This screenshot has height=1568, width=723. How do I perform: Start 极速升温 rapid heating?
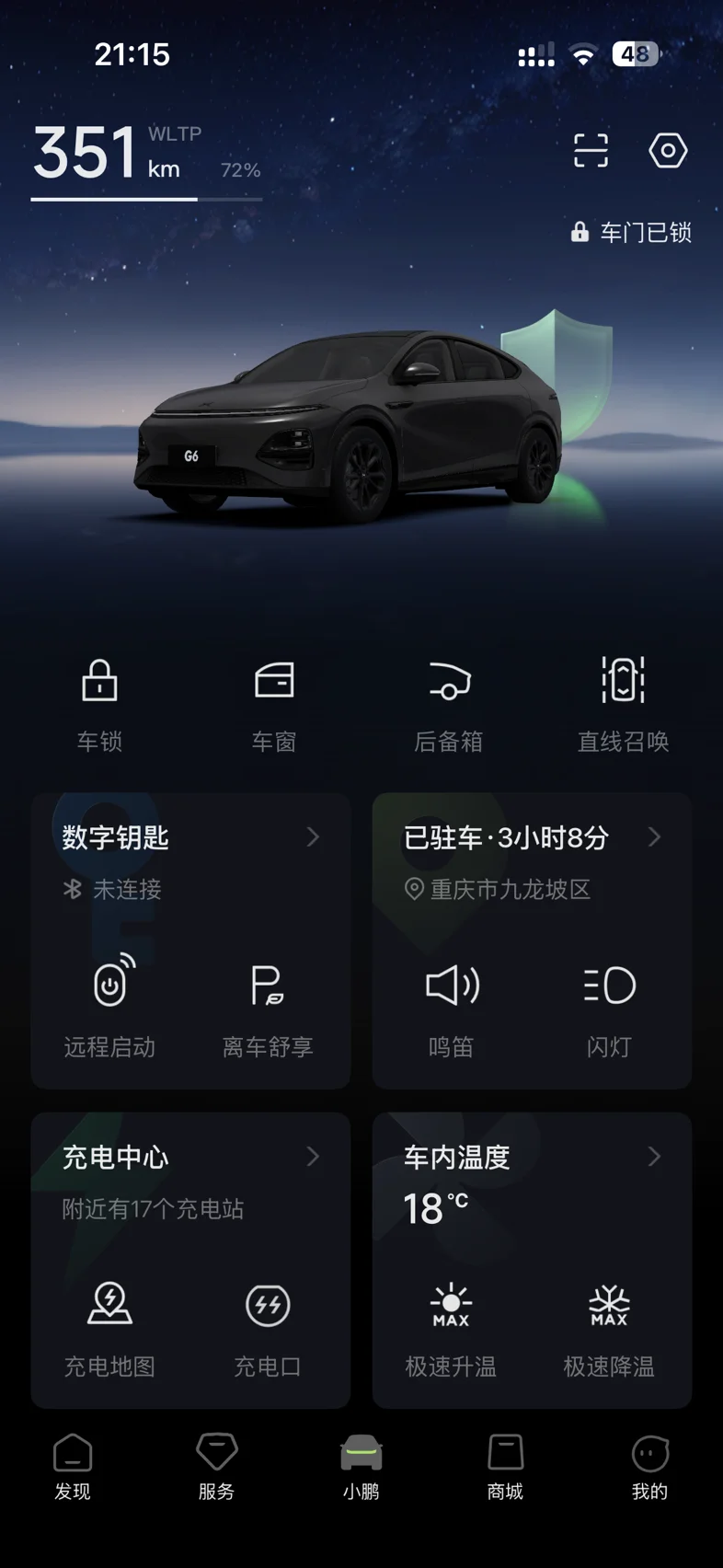coord(452,1327)
